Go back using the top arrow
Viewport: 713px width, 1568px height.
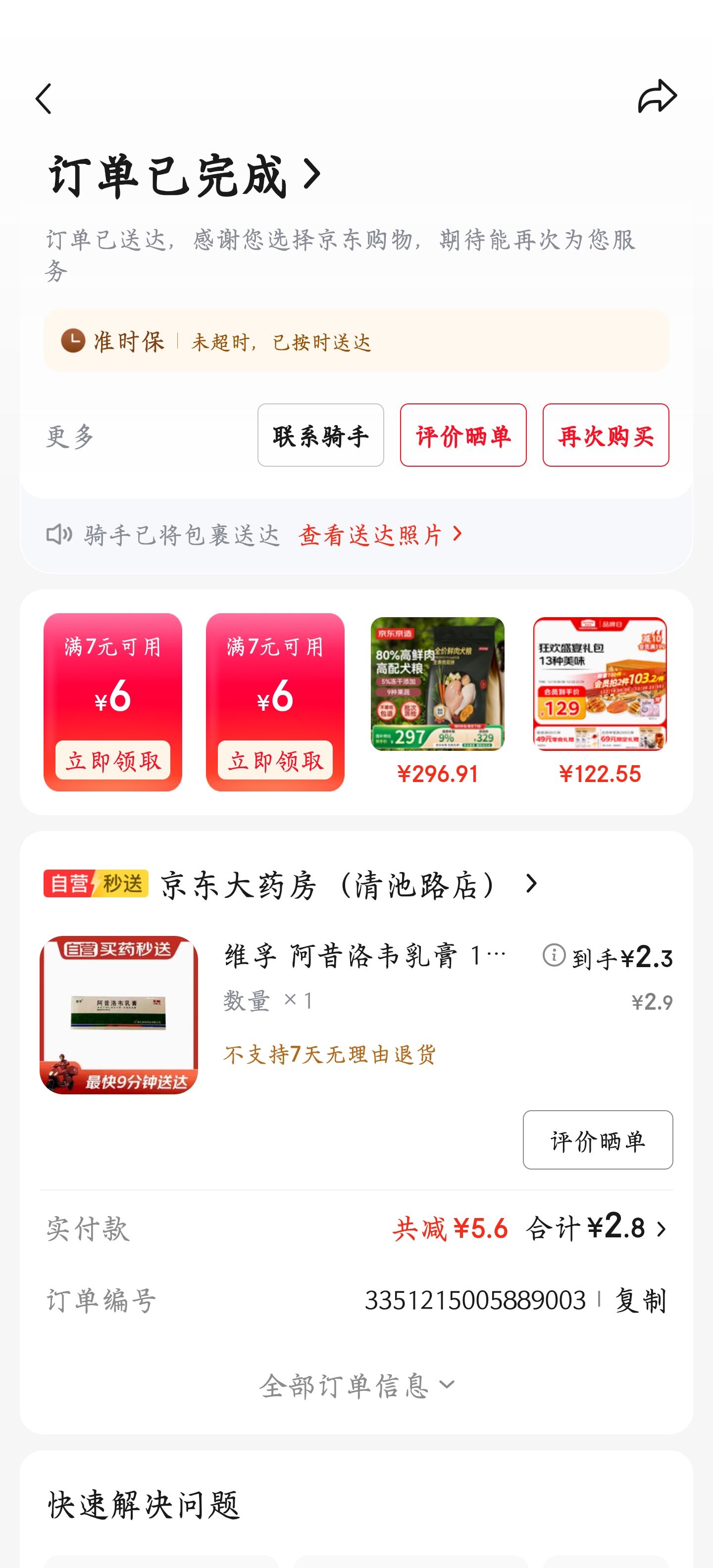(43, 98)
